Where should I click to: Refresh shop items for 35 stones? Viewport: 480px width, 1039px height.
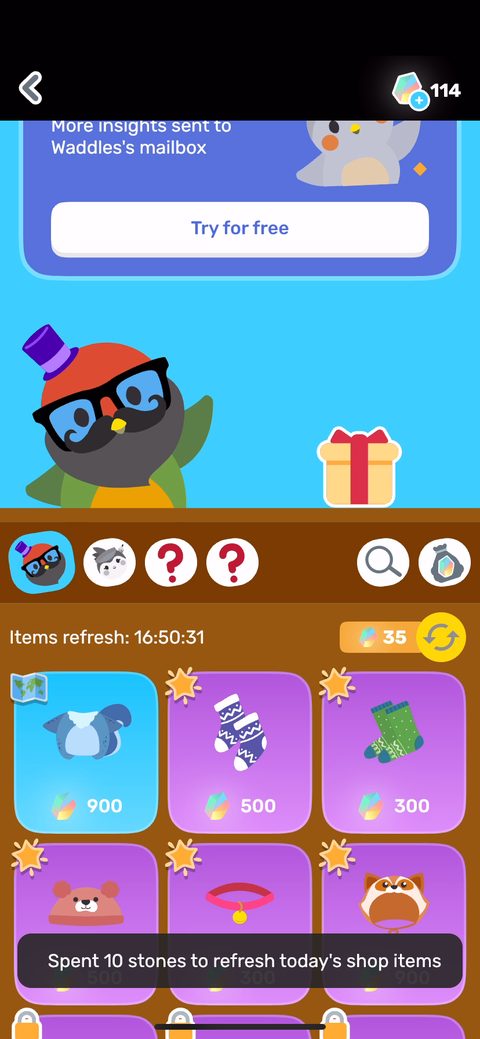point(402,637)
